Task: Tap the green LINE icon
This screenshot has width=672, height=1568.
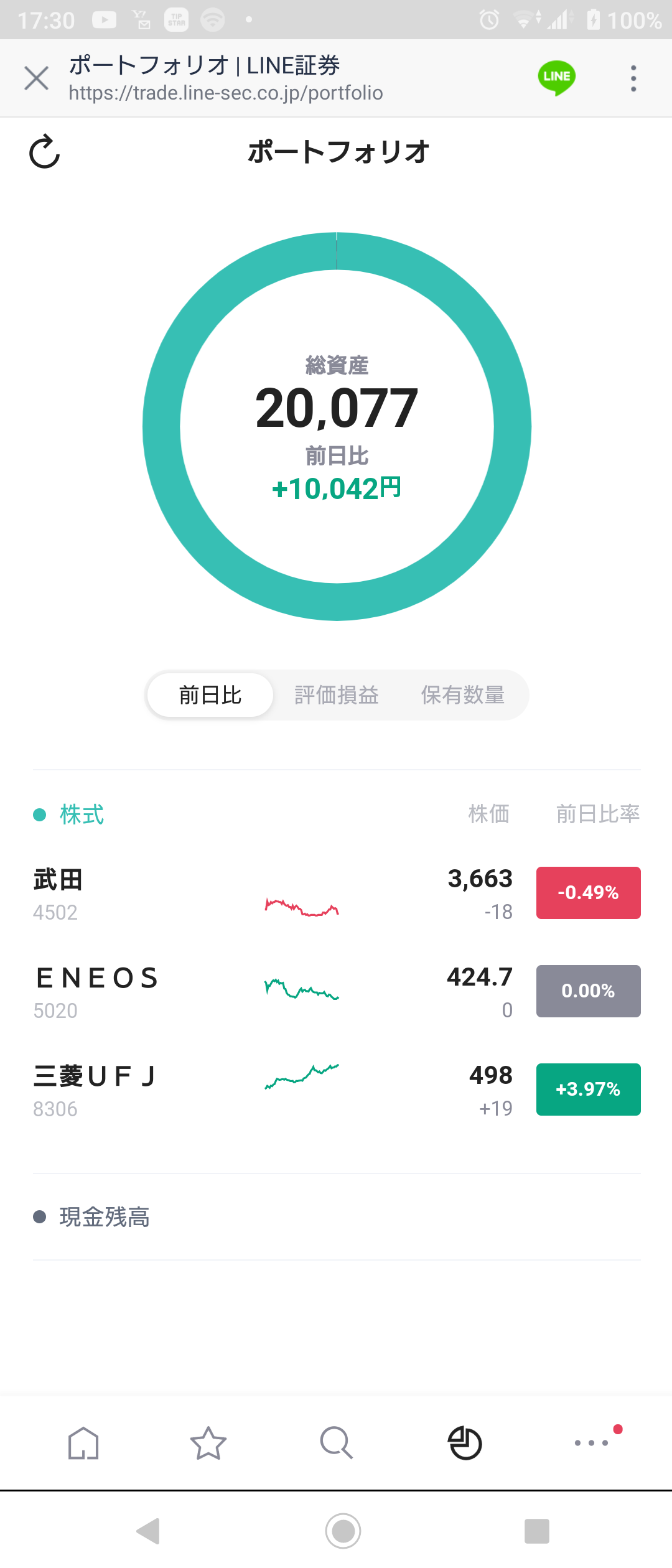Action: click(556, 78)
